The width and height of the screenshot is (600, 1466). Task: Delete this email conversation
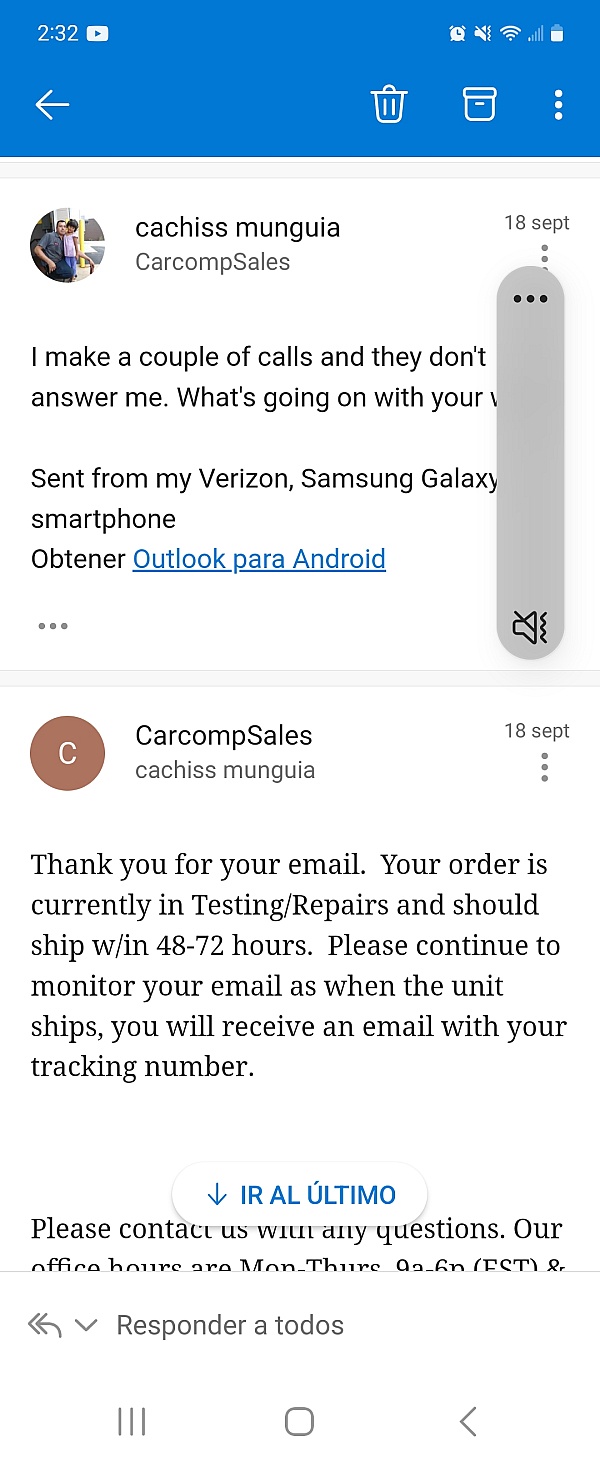[389, 104]
